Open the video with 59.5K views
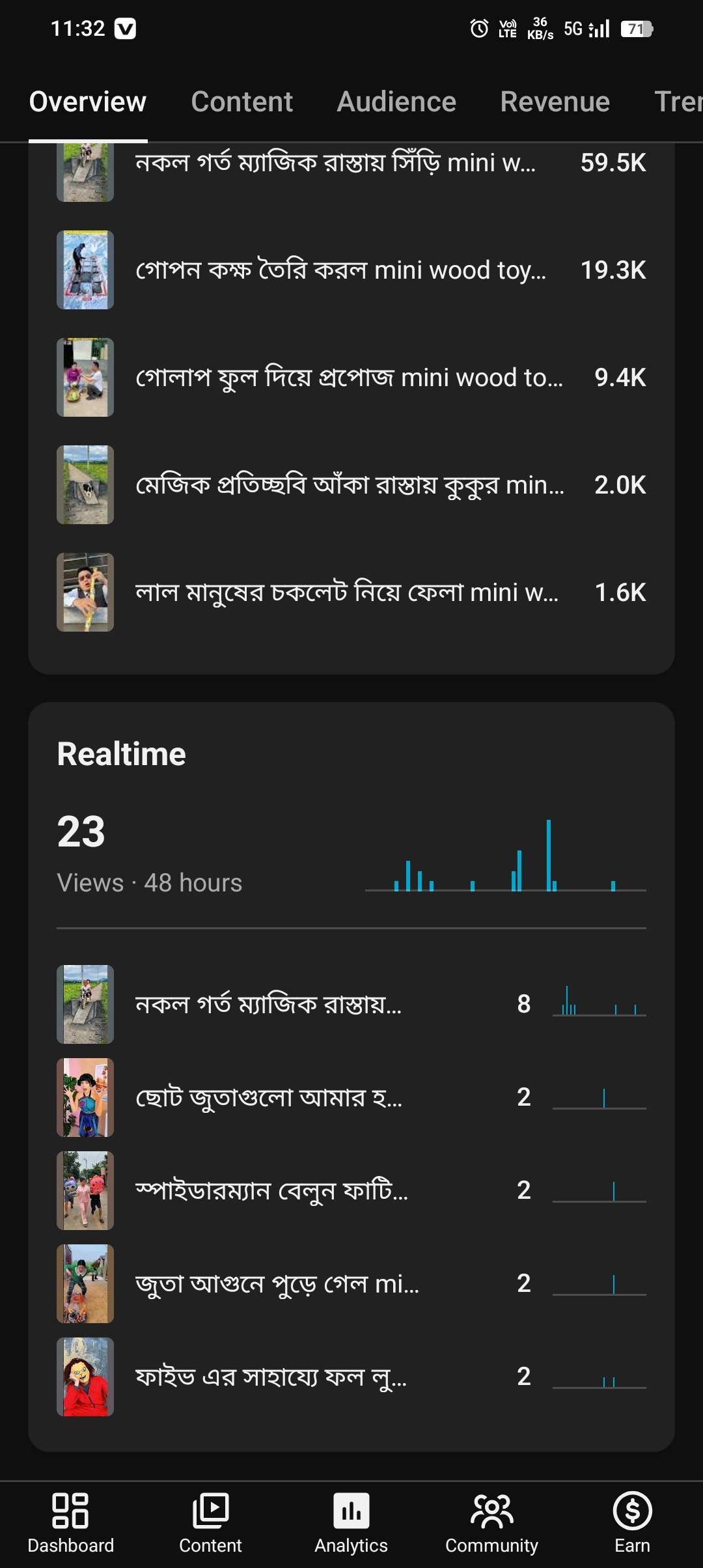The width and height of the screenshot is (703, 1568). (x=351, y=164)
